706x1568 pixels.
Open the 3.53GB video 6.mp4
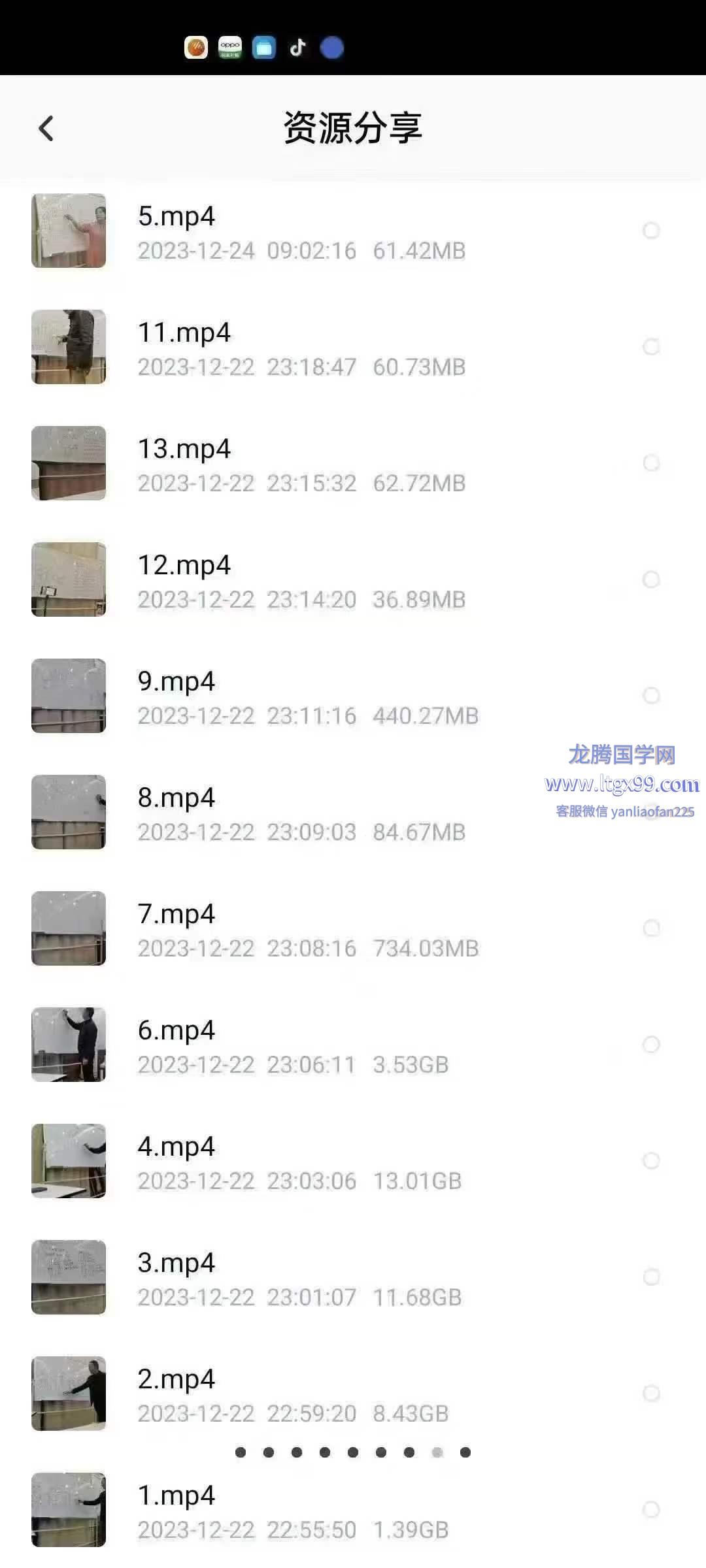pyautogui.click(x=176, y=1031)
